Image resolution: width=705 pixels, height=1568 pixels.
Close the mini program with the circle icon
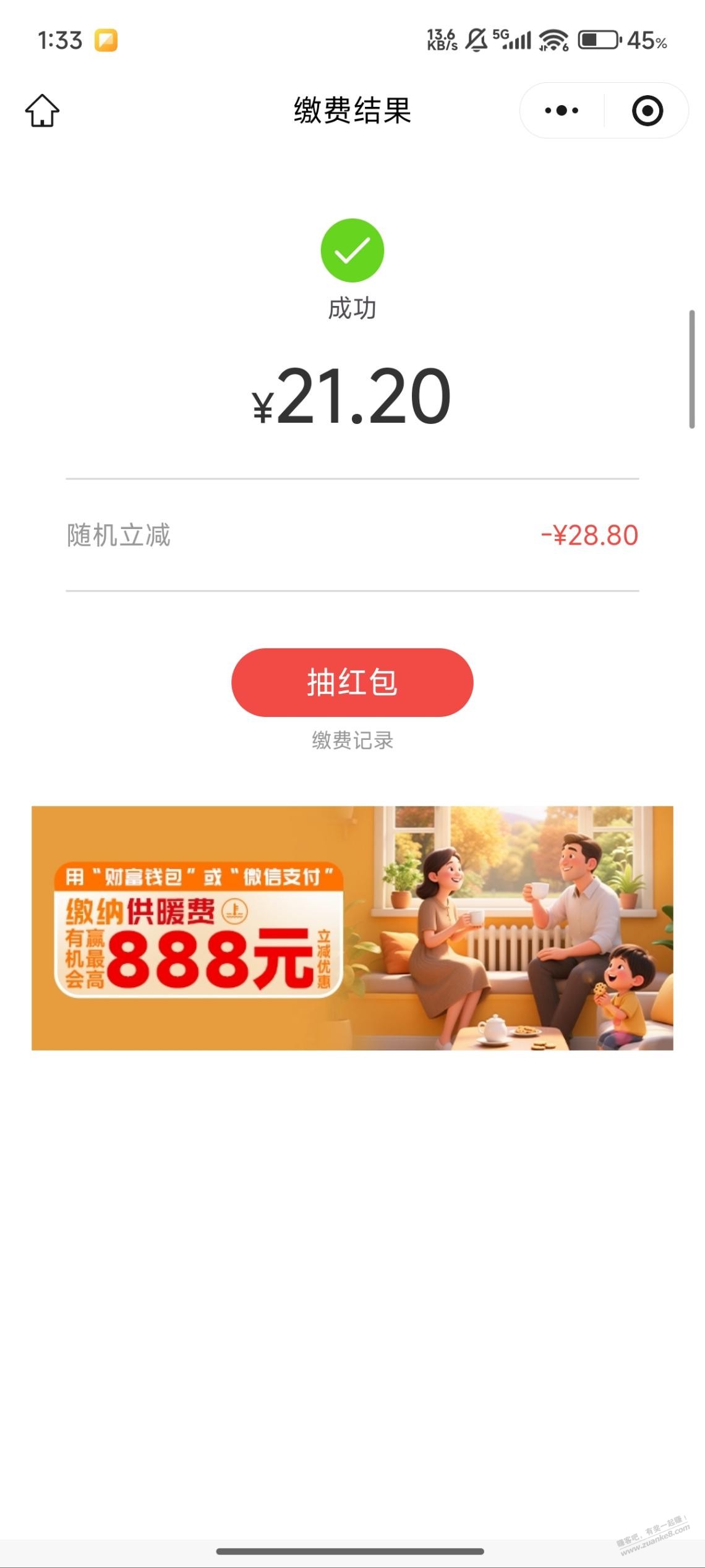[647, 111]
